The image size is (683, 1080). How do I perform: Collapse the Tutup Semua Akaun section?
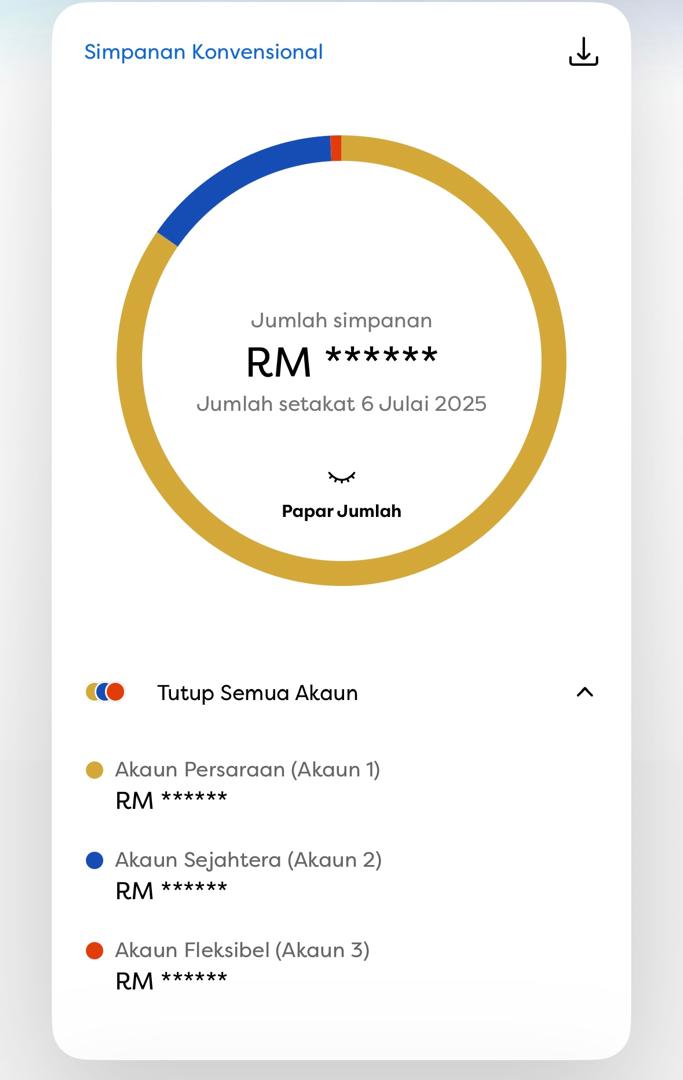(585, 692)
